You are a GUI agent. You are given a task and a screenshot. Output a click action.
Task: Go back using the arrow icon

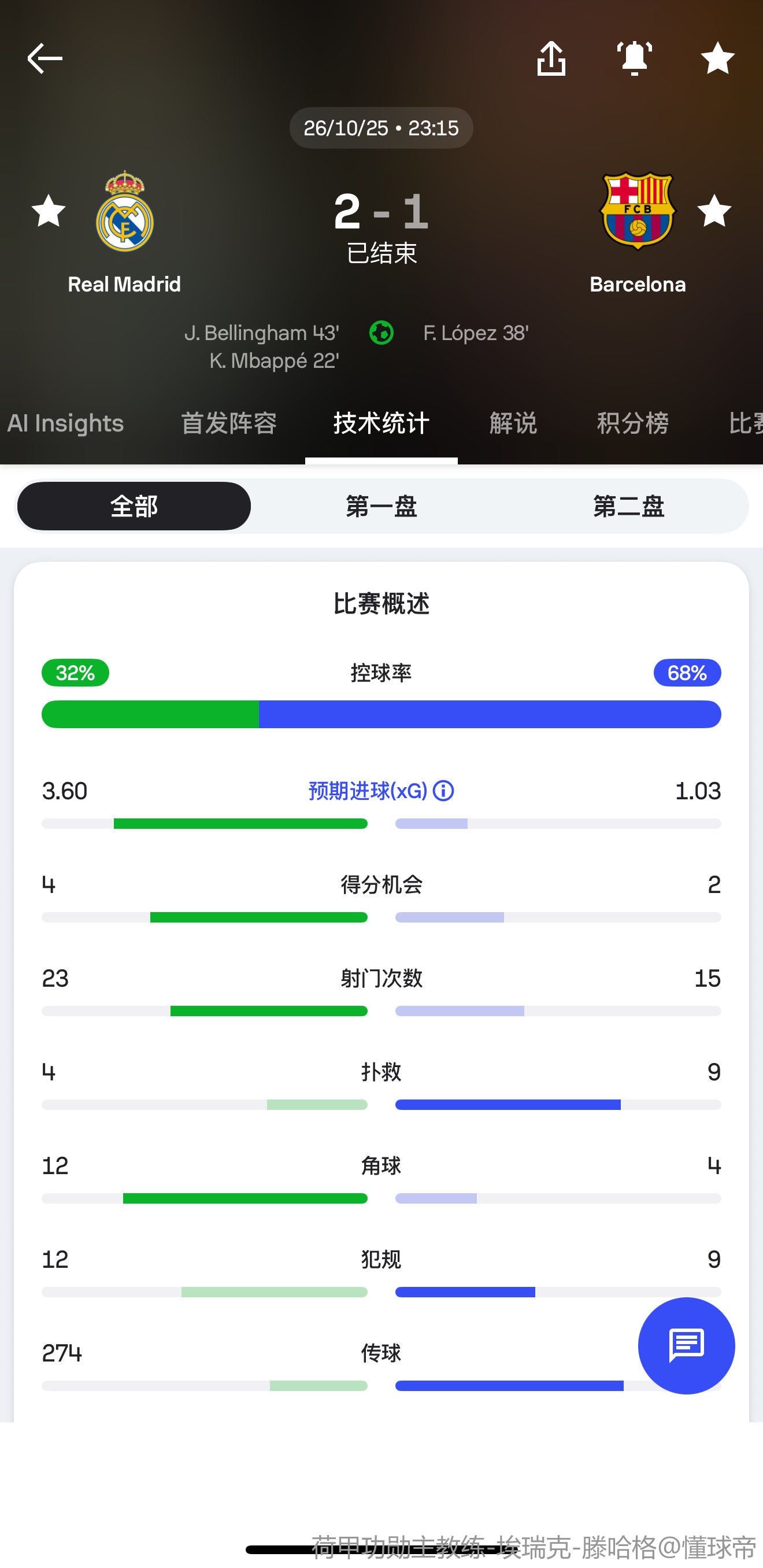(45, 58)
